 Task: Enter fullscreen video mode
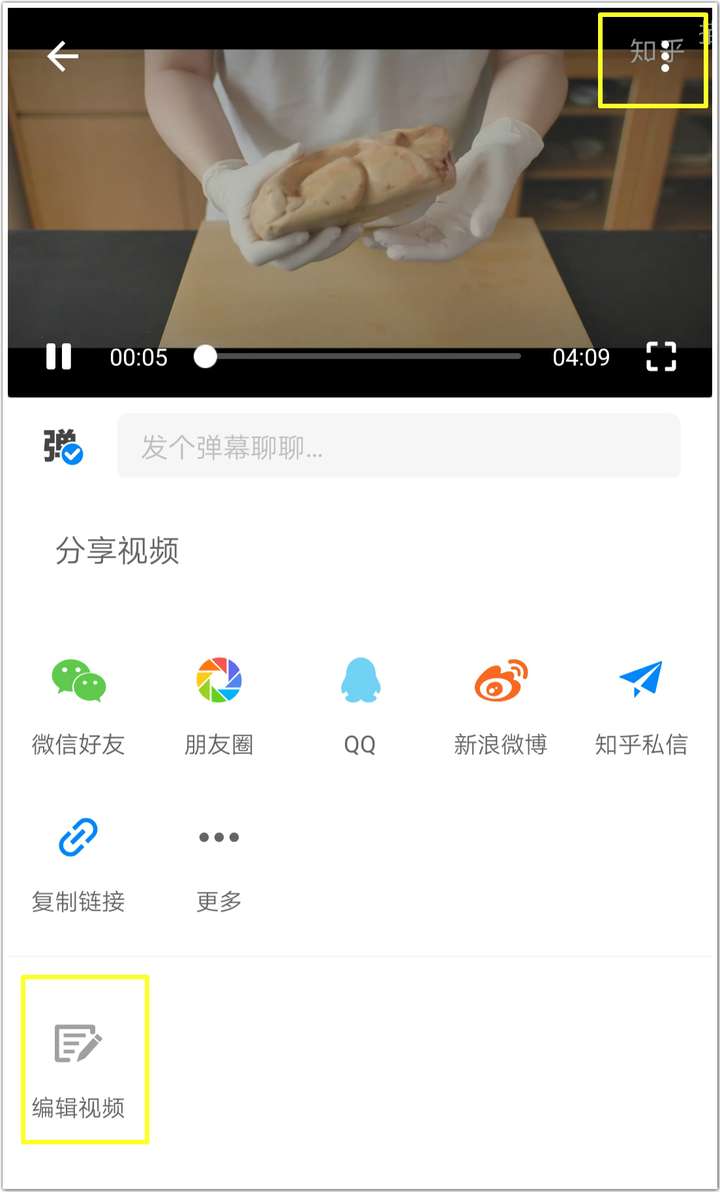point(661,357)
